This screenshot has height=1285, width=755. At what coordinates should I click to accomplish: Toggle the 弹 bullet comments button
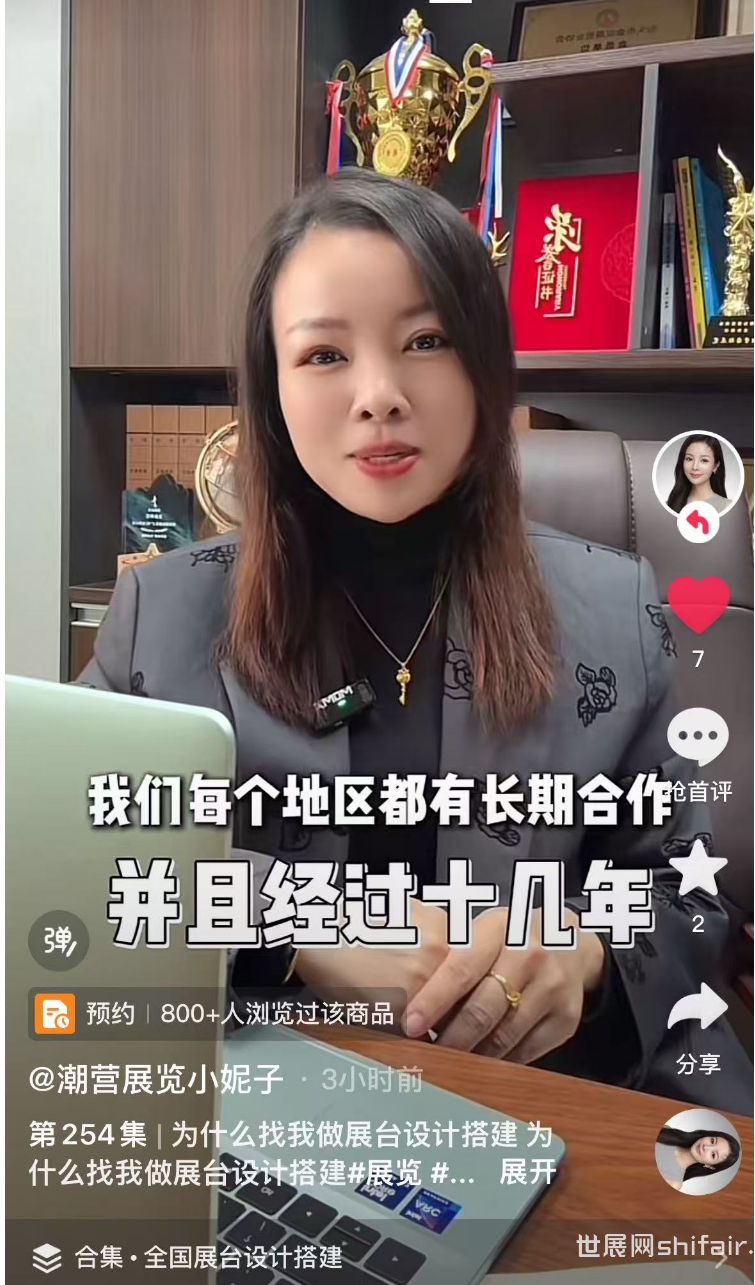(x=58, y=940)
